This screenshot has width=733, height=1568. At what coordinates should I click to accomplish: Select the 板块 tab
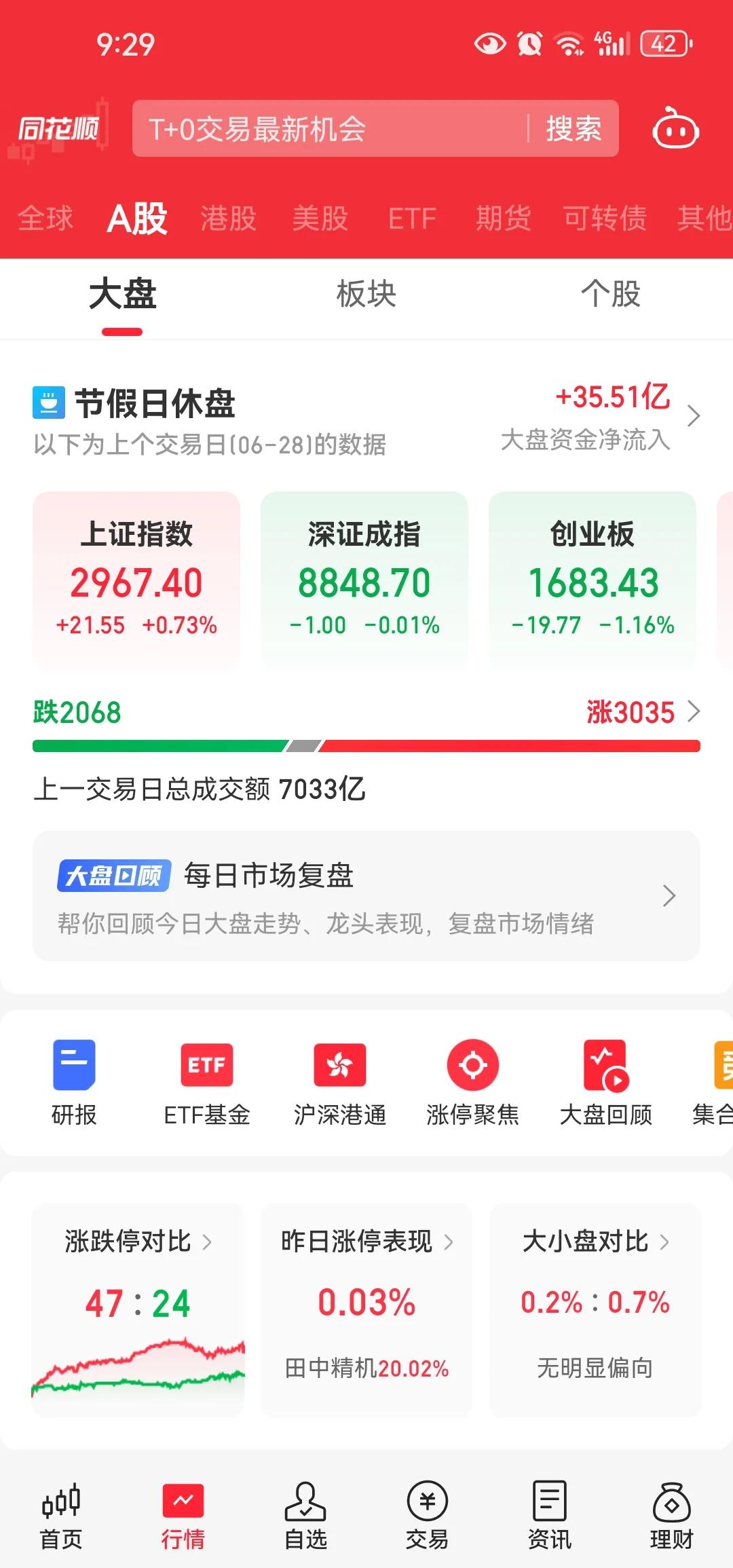(x=366, y=293)
